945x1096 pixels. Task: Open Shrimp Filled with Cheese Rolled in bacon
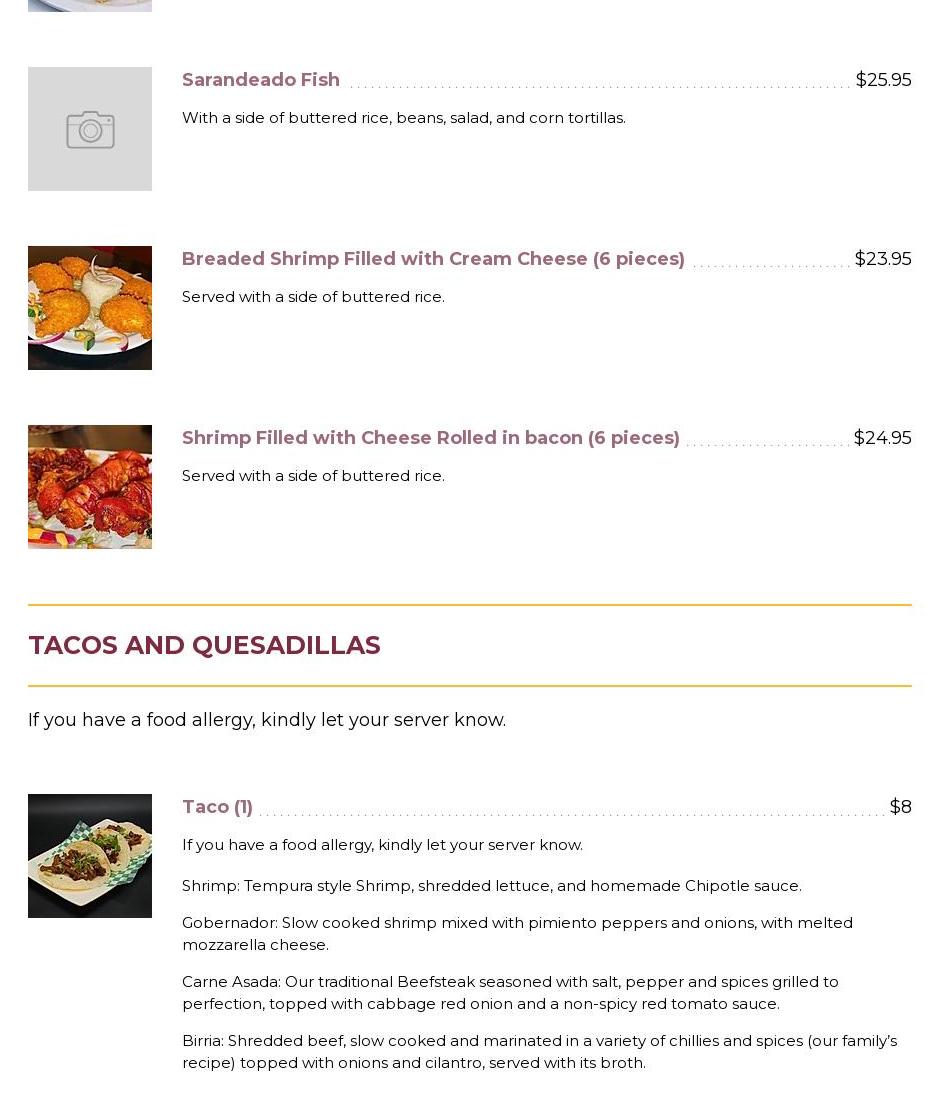[430, 438]
